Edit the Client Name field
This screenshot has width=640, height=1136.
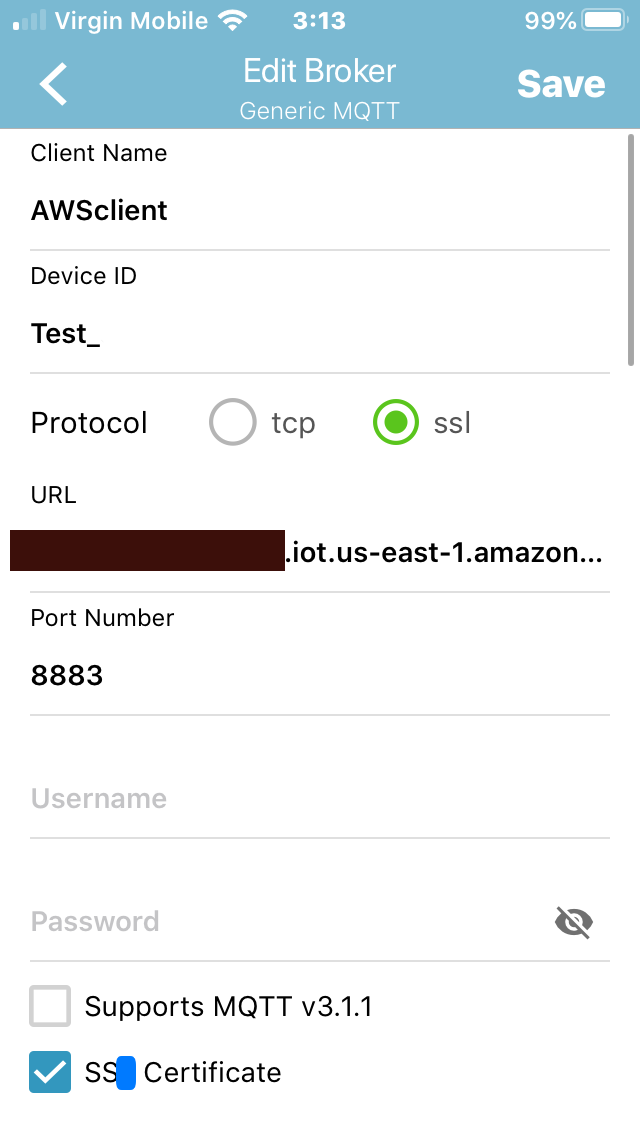320,211
